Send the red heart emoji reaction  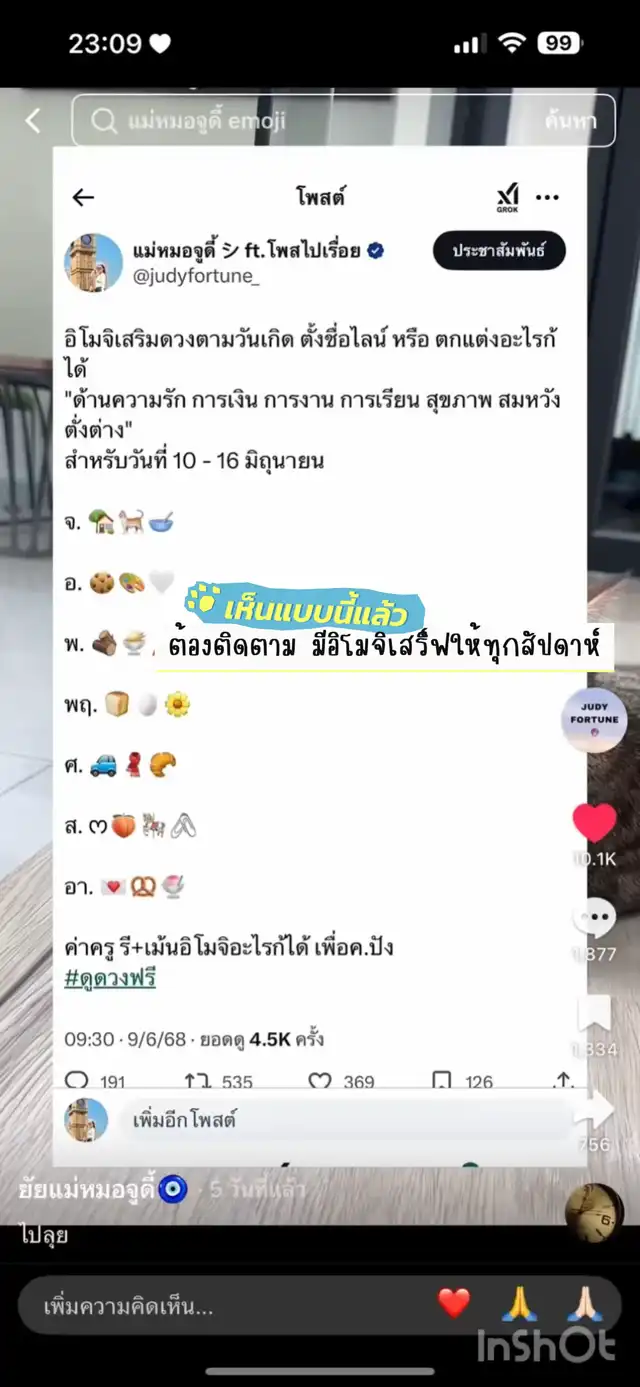tap(454, 1304)
